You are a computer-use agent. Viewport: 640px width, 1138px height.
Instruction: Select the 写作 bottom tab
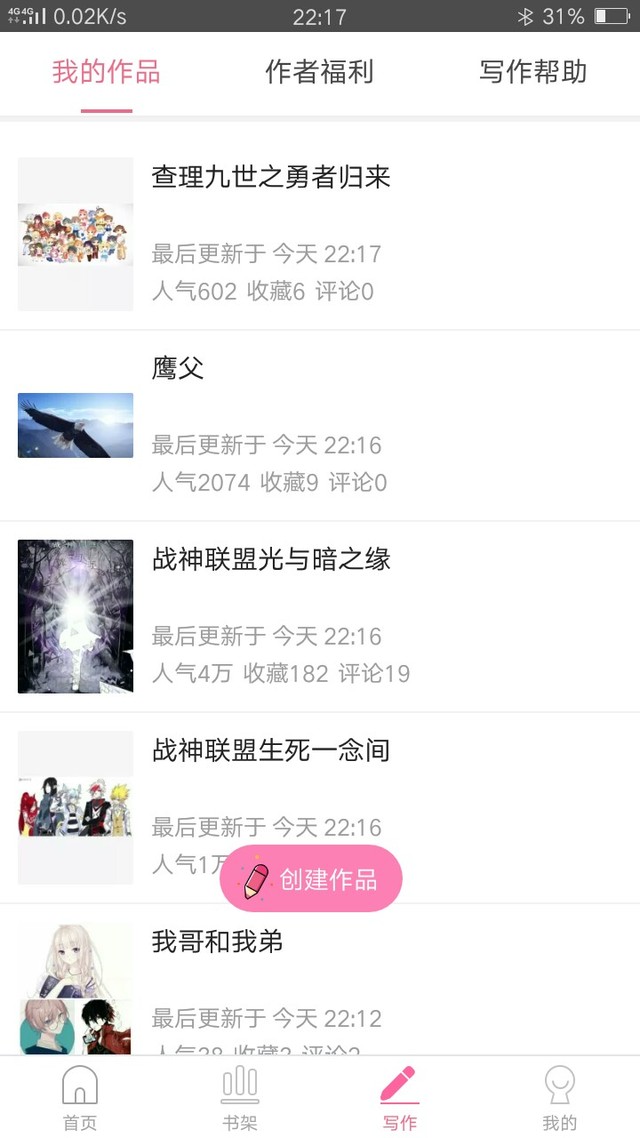399,1097
